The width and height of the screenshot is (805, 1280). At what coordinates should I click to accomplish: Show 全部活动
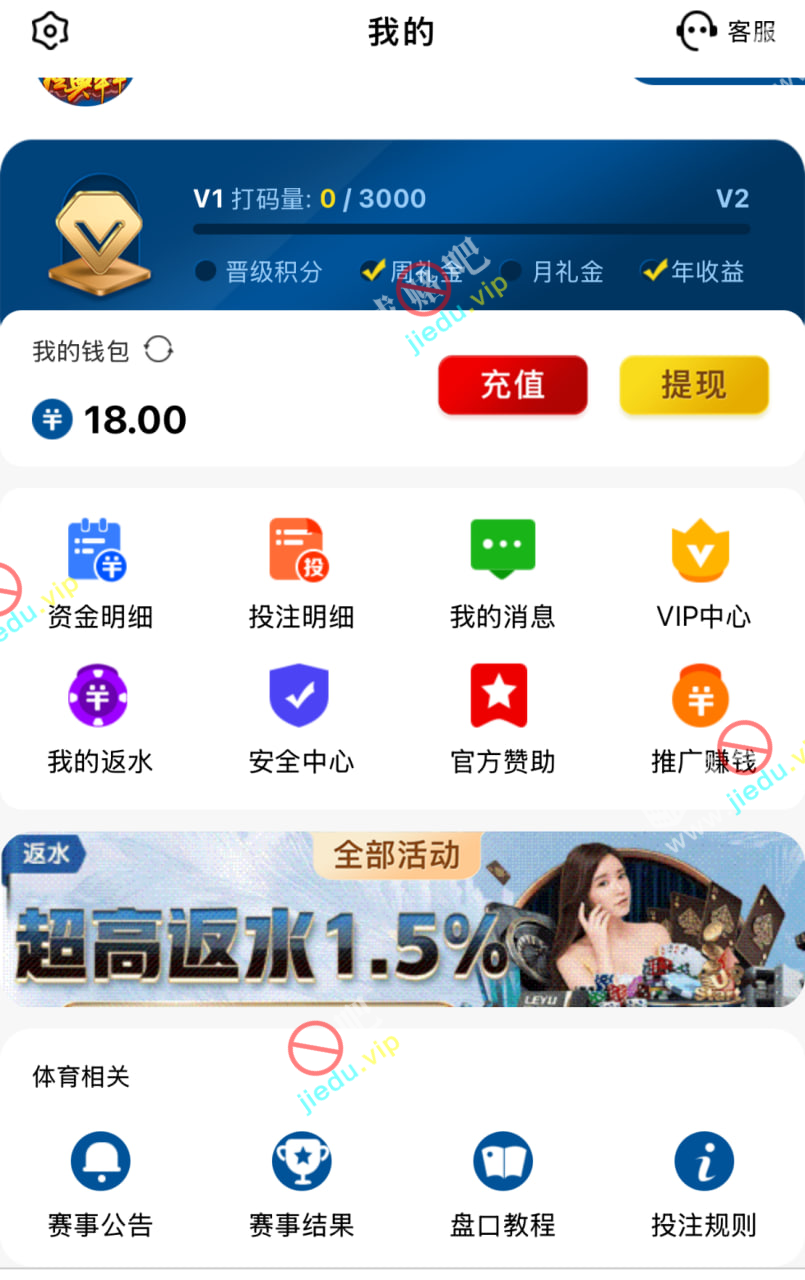[397, 855]
